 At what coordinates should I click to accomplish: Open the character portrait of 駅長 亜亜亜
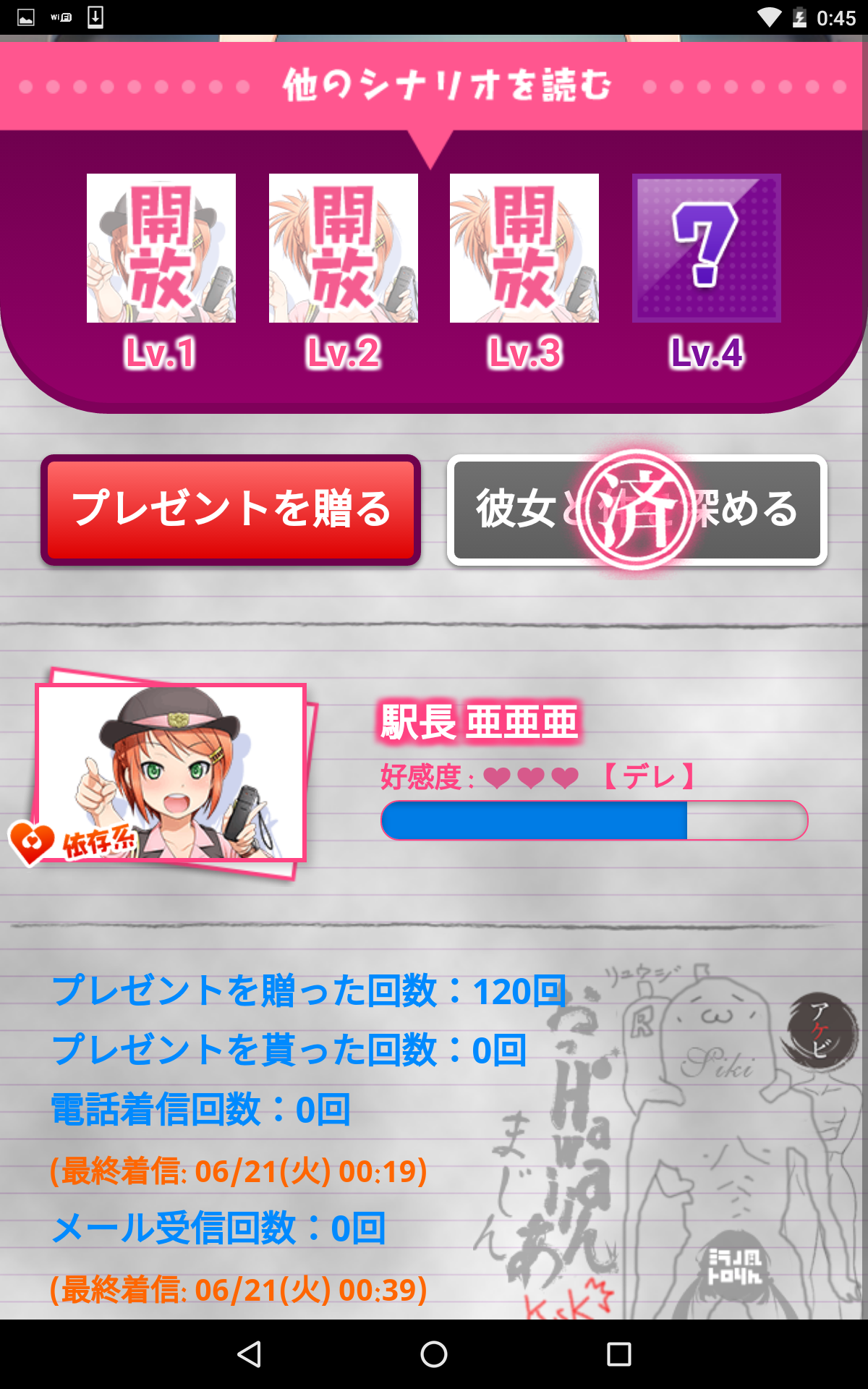pos(171,773)
